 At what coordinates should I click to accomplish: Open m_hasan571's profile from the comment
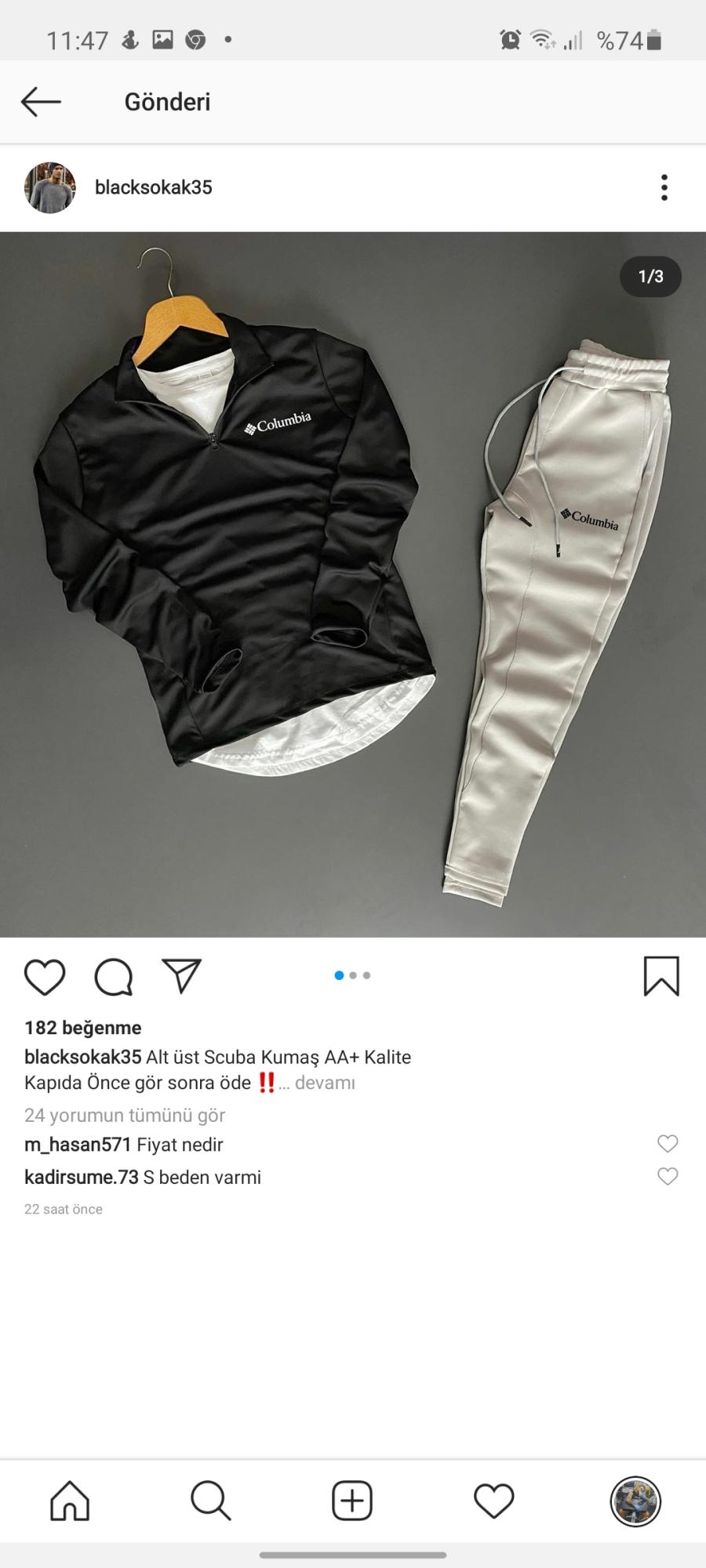point(78,1145)
